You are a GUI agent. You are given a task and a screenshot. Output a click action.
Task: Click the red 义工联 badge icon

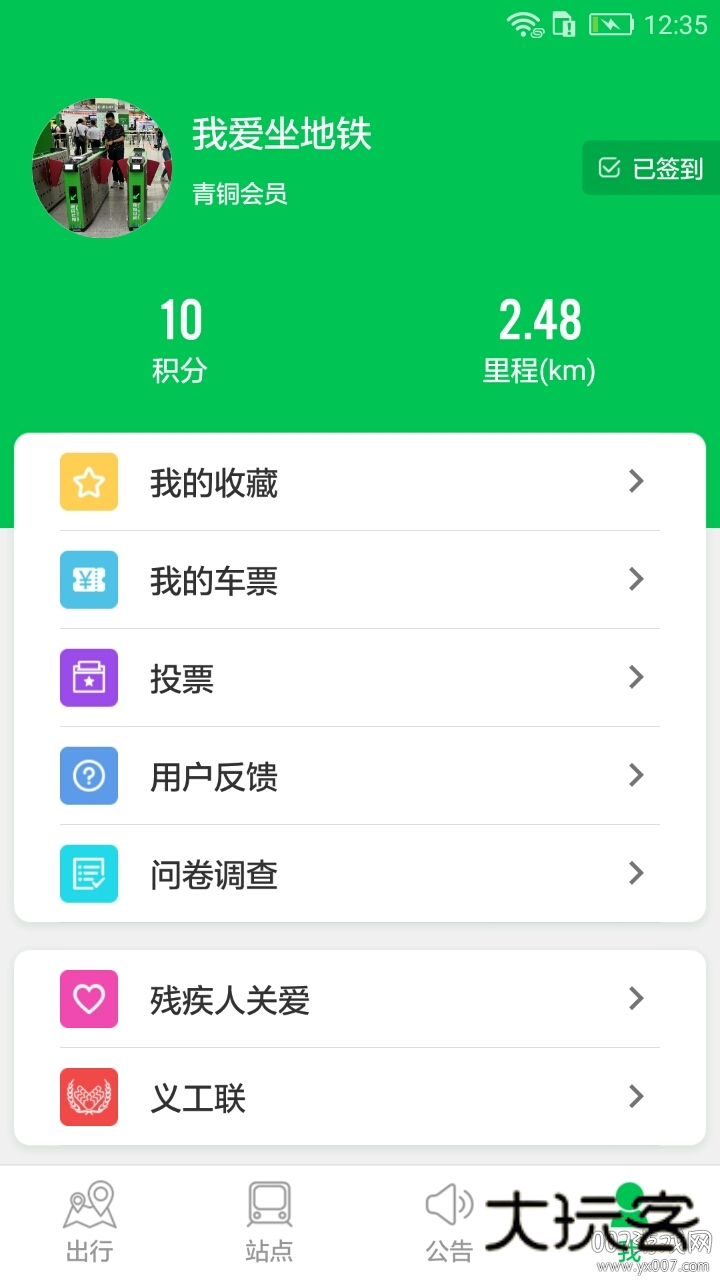(88, 1097)
